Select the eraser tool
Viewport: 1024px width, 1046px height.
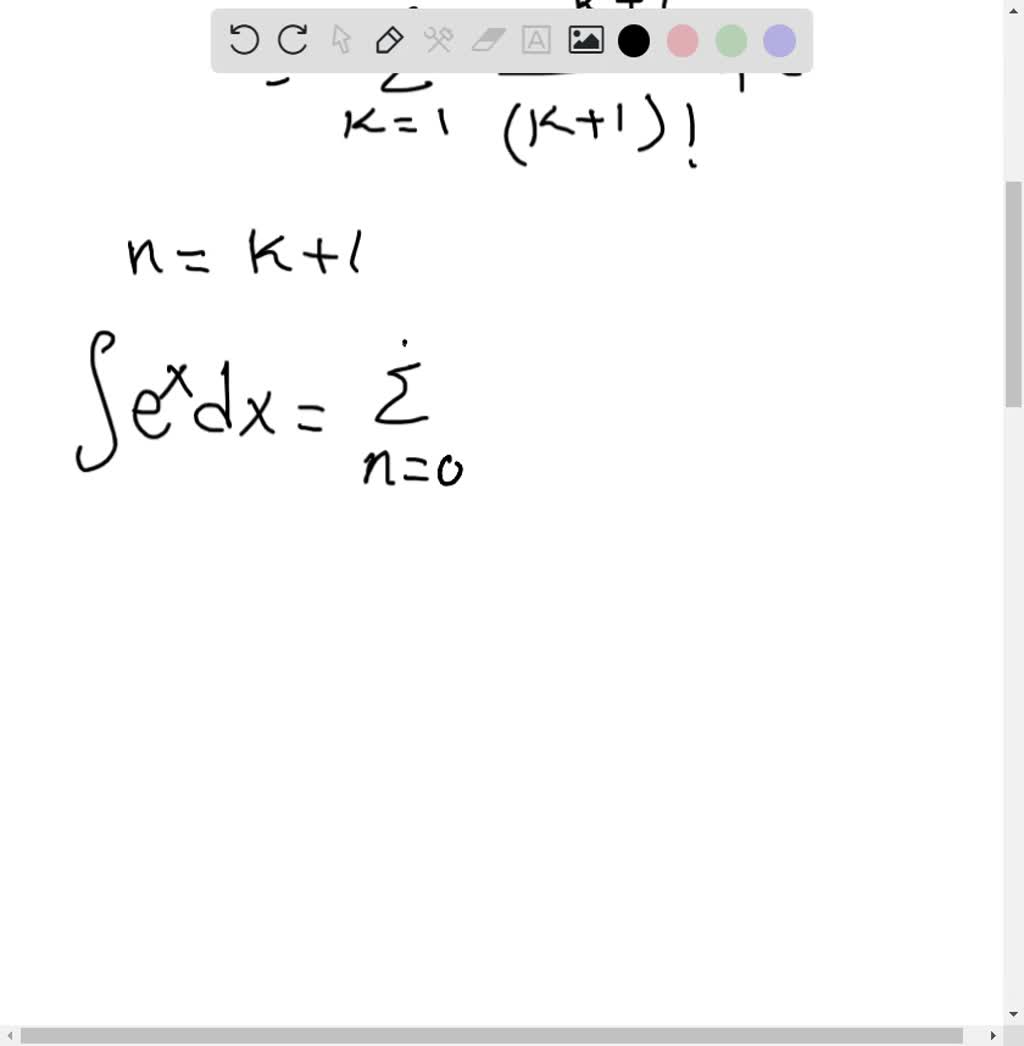click(488, 41)
